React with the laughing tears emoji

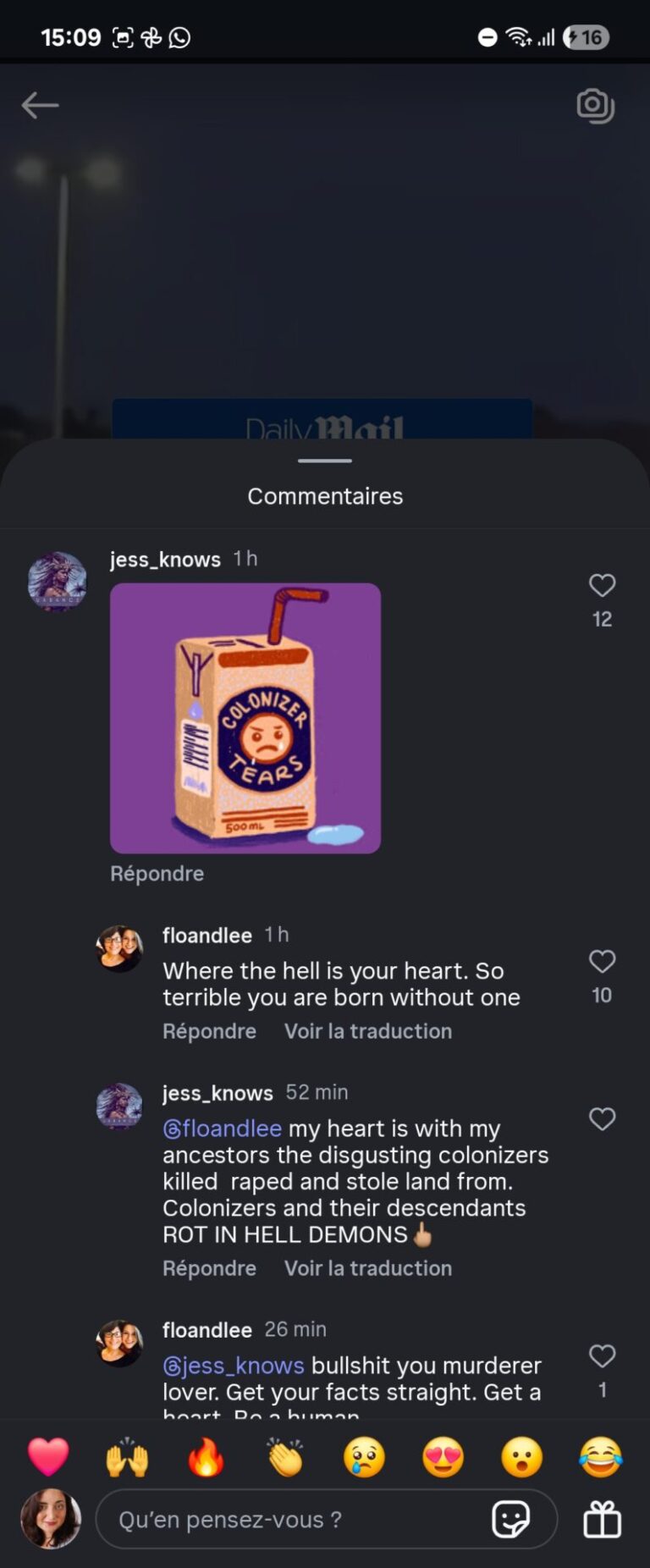pos(600,1457)
